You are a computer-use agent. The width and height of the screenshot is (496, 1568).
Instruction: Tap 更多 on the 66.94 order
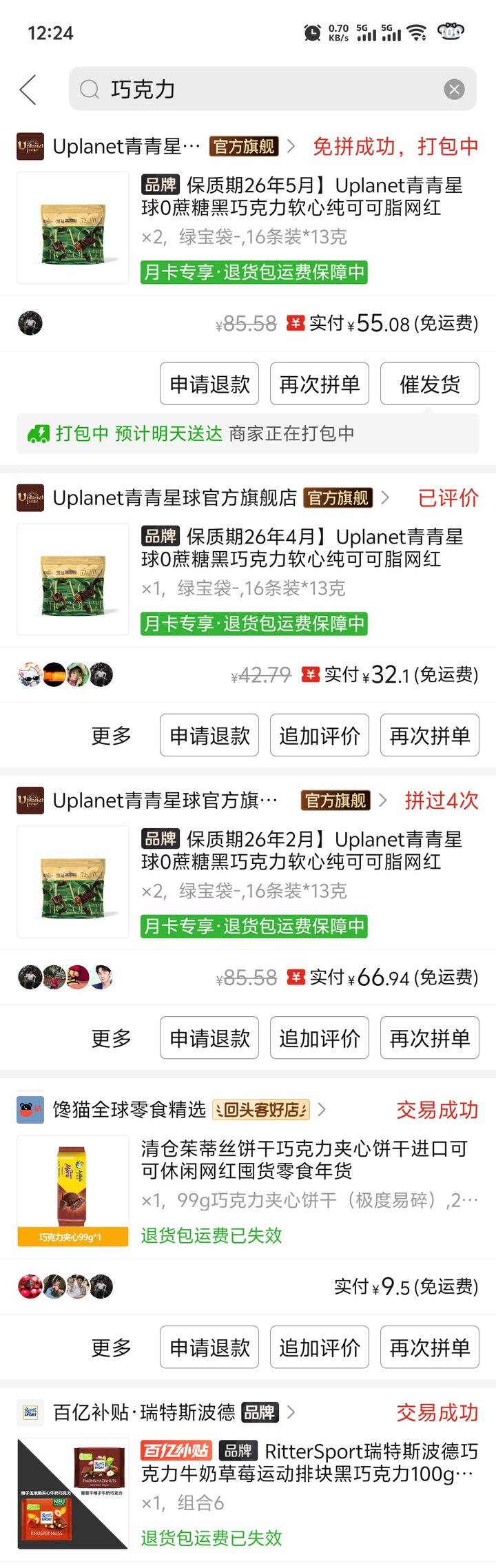pos(111,1038)
